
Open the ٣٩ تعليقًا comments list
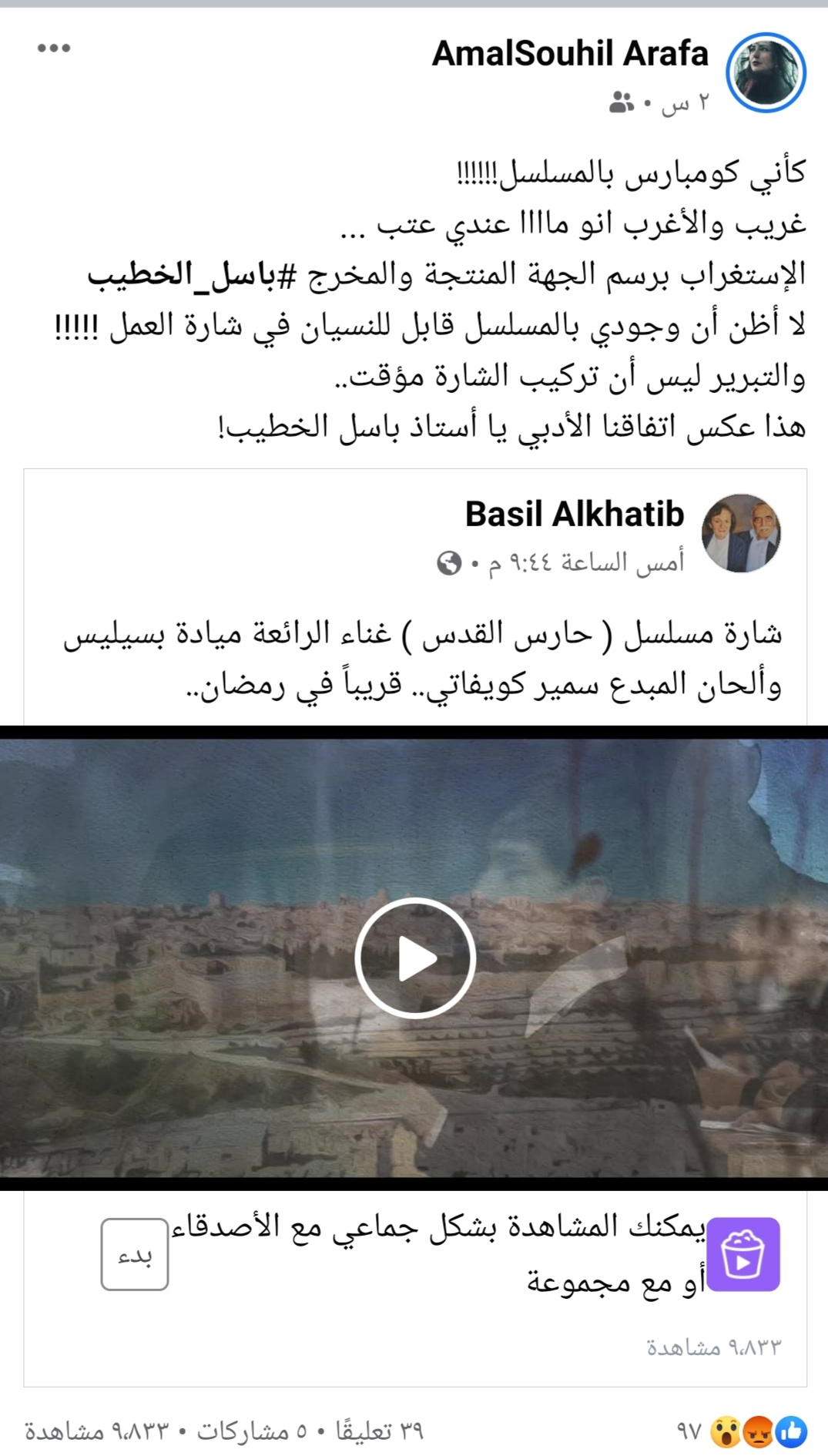[380, 1431]
